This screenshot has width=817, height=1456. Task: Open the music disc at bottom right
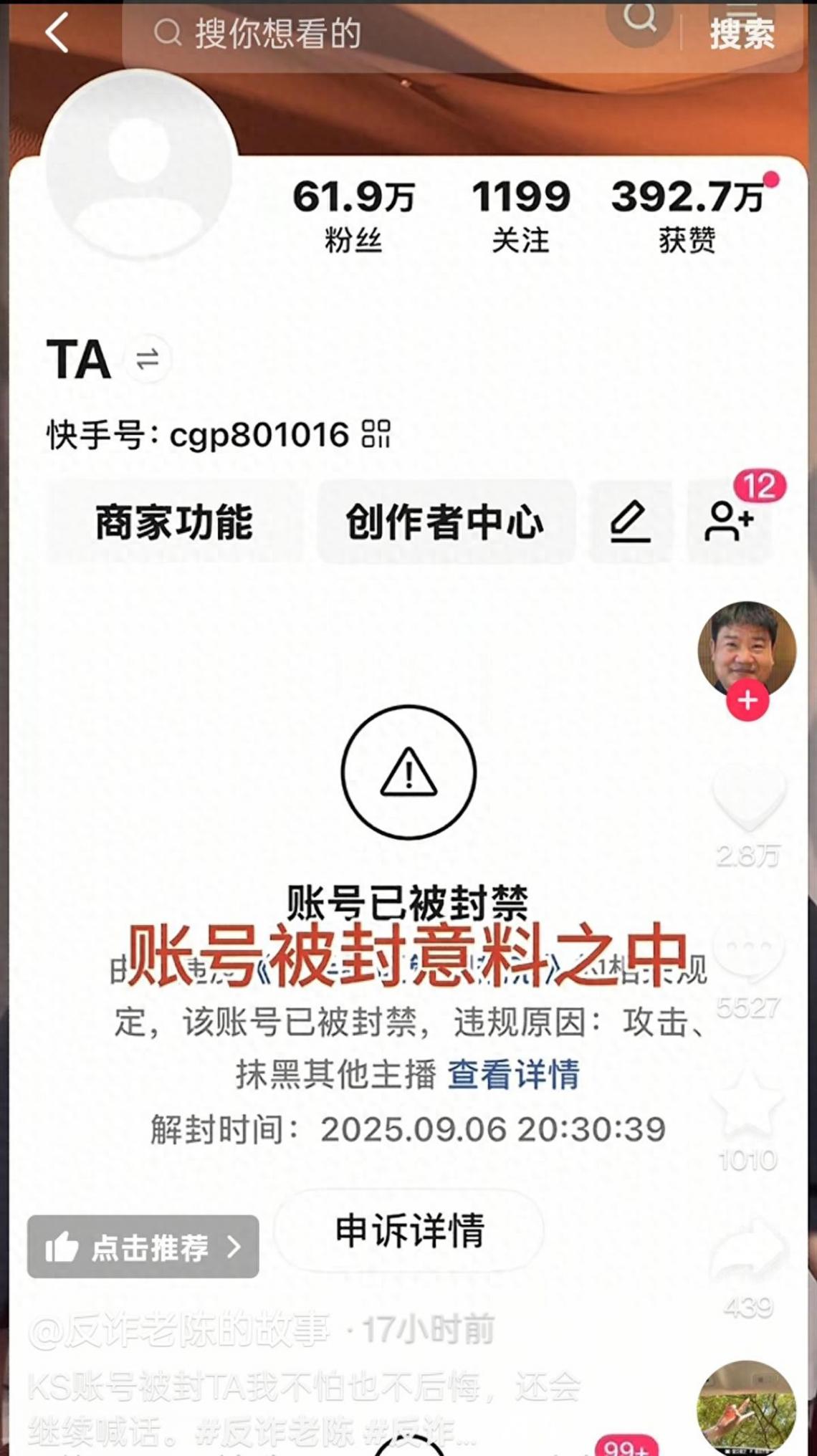pyautogui.click(x=747, y=1408)
